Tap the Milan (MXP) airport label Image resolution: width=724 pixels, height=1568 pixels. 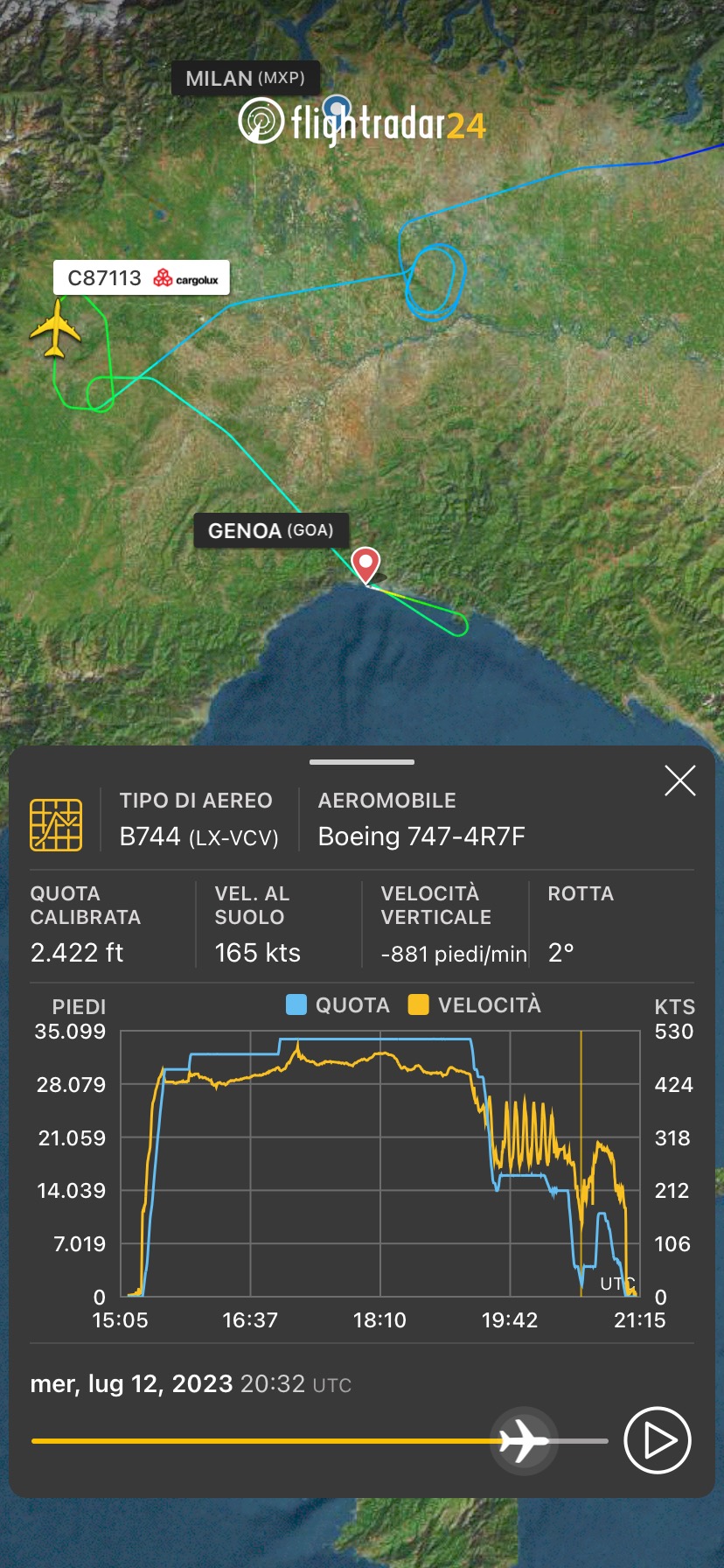[245, 79]
